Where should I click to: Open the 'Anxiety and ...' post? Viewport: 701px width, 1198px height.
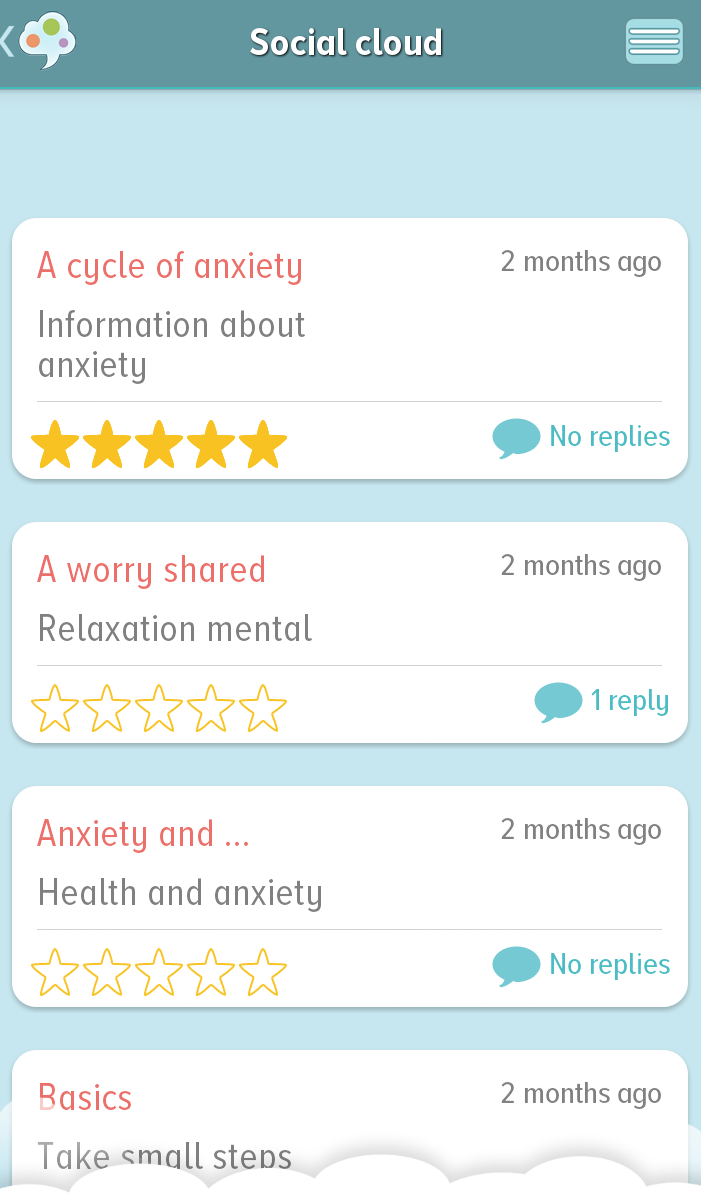pos(144,834)
